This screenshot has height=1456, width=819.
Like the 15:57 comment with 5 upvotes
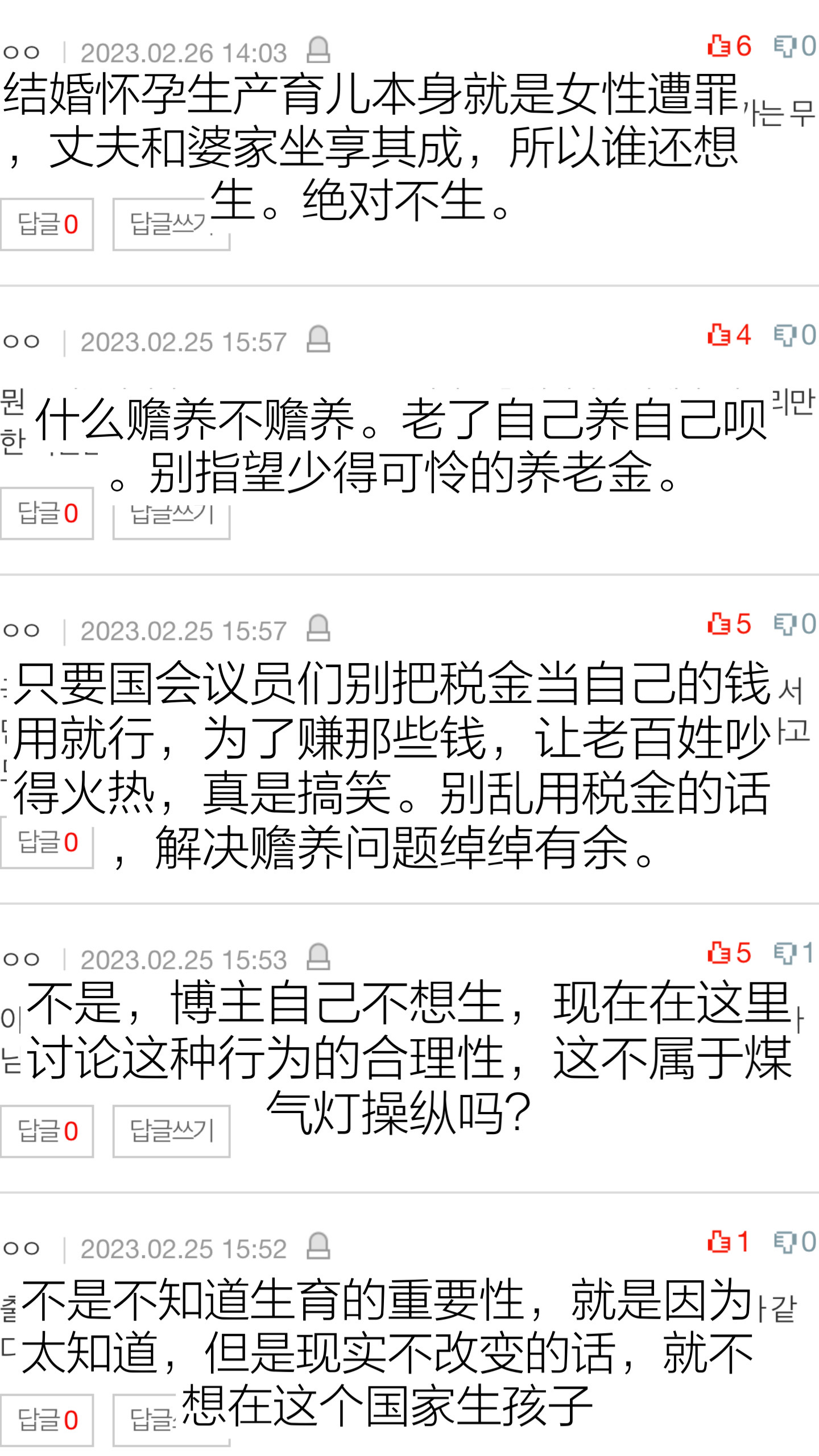[x=729, y=624]
